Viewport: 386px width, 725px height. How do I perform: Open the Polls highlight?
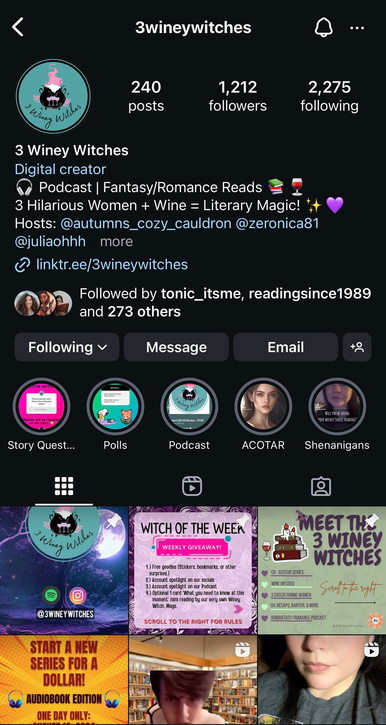115,407
